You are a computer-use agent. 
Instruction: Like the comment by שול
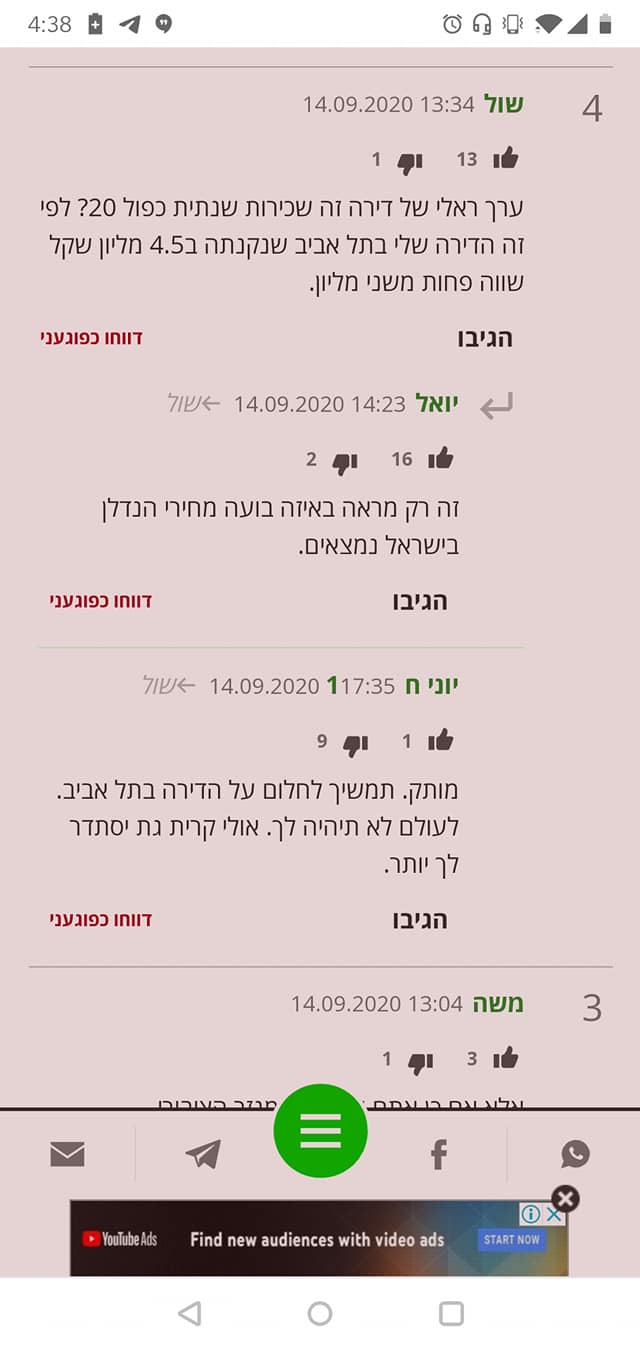505,158
